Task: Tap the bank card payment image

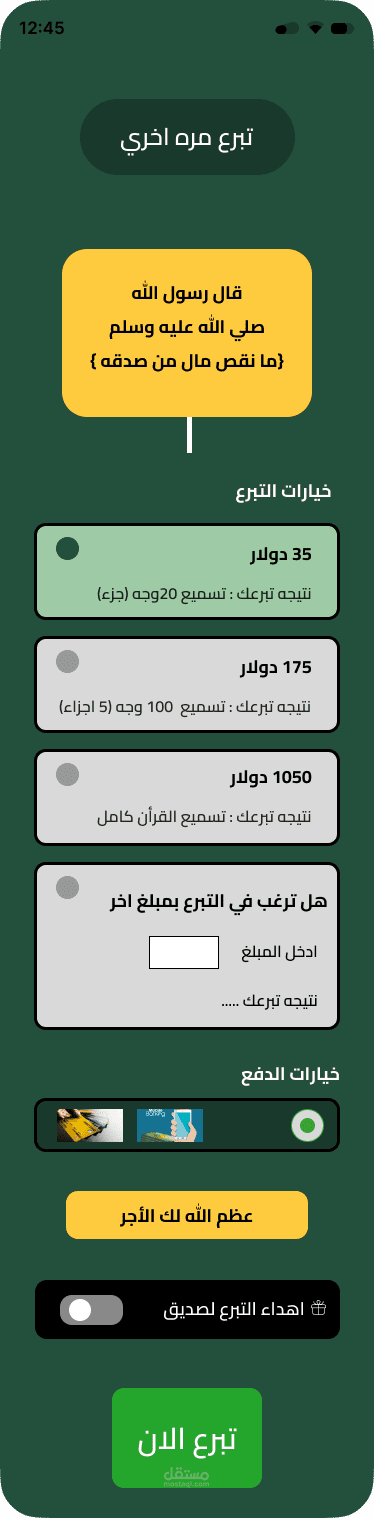Action: pos(90,1125)
